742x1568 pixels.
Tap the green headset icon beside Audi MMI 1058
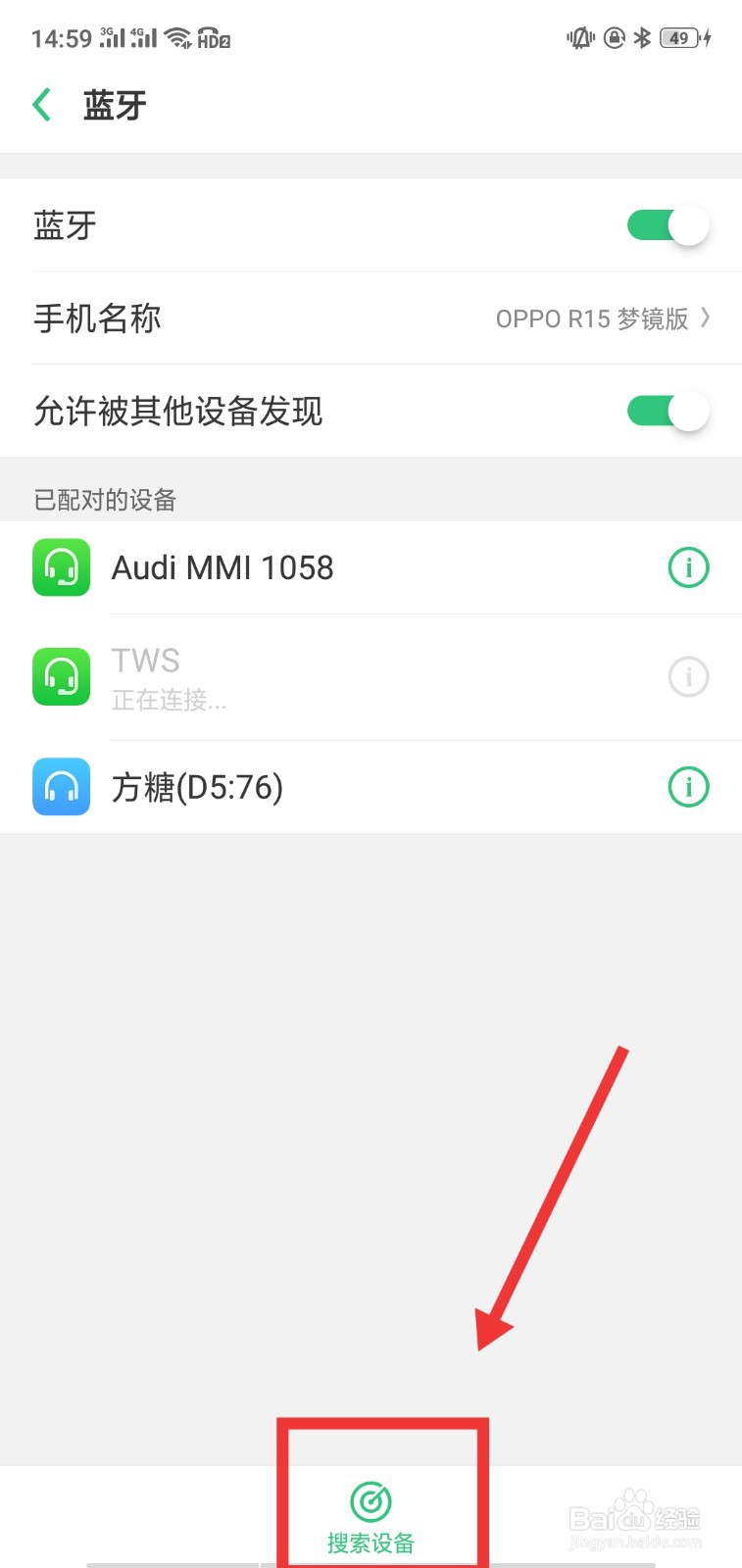pyautogui.click(x=61, y=567)
